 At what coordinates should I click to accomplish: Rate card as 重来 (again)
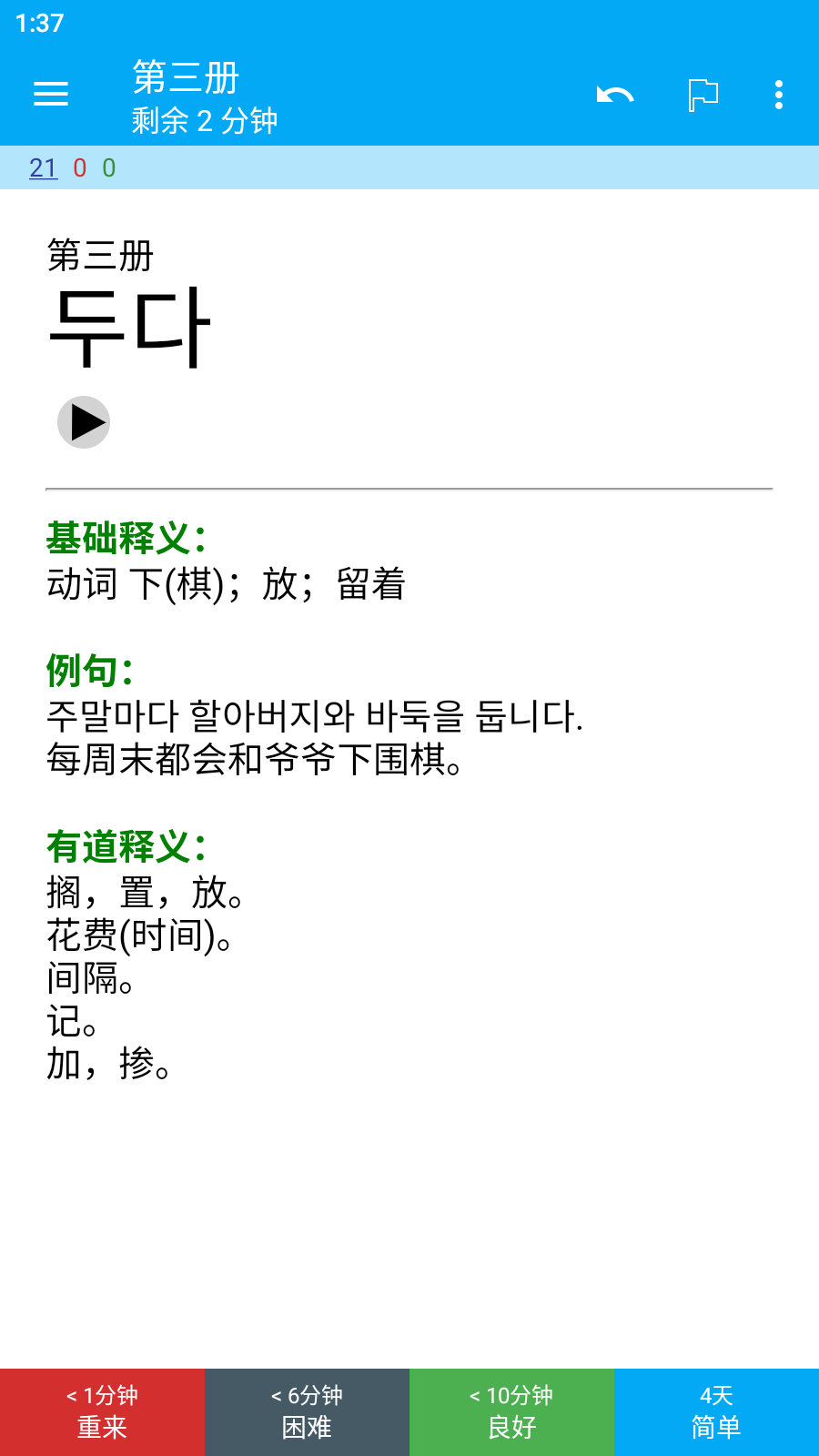pyautogui.click(x=102, y=1411)
